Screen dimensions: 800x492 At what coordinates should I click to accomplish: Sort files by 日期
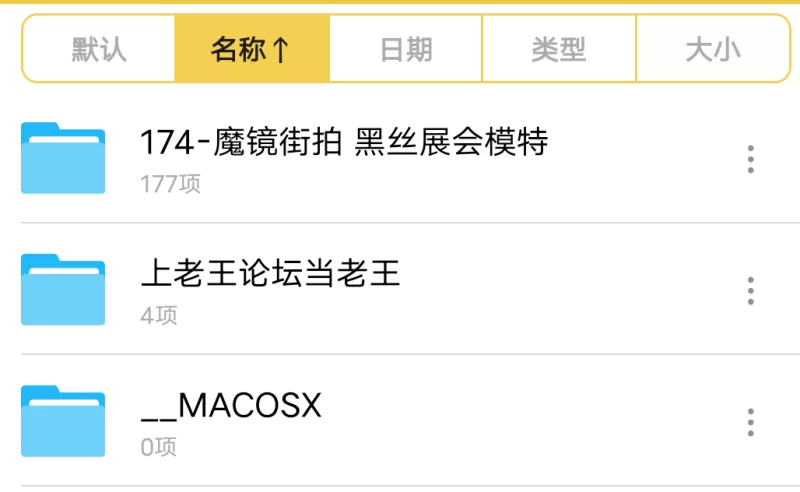coord(406,49)
